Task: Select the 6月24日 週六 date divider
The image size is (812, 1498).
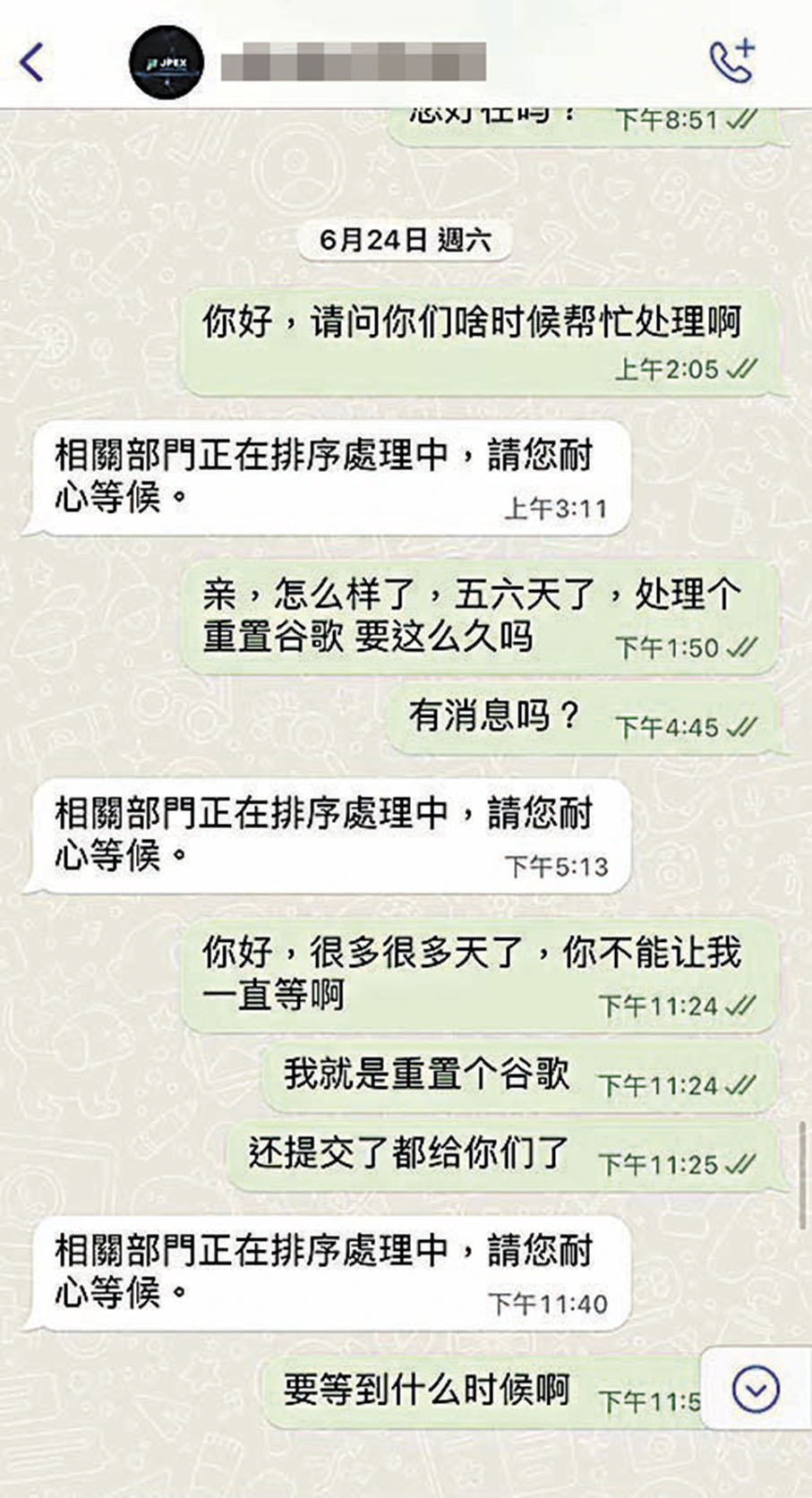Action: click(407, 238)
